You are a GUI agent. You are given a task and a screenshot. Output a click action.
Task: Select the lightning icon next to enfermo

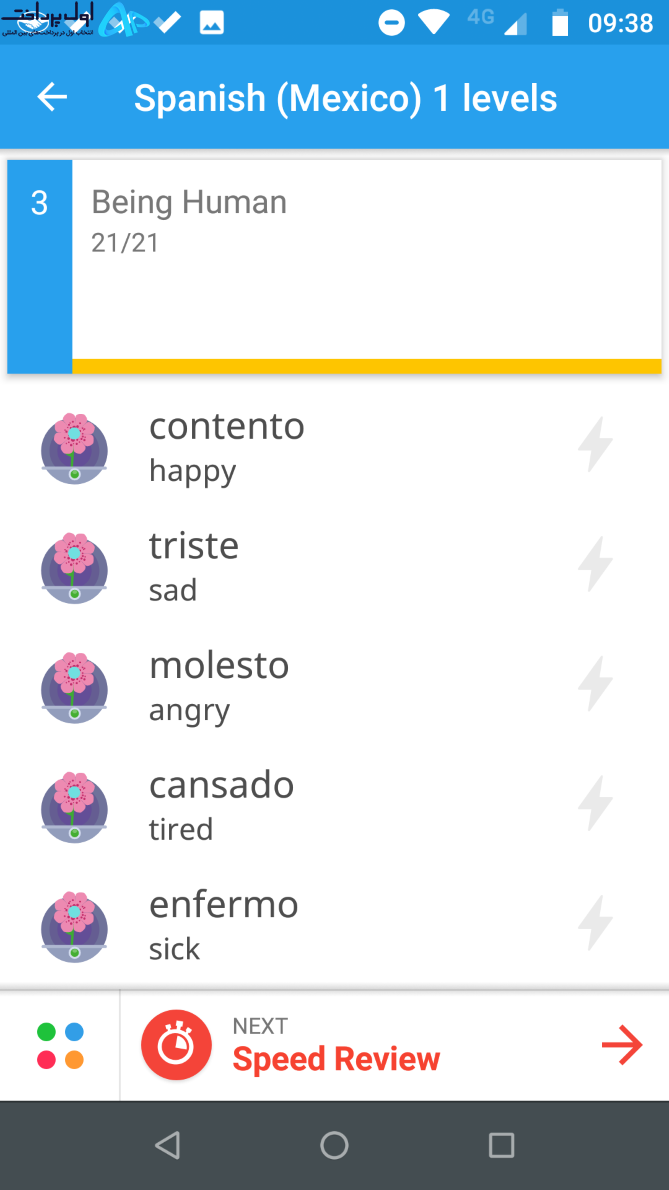[595, 923]
